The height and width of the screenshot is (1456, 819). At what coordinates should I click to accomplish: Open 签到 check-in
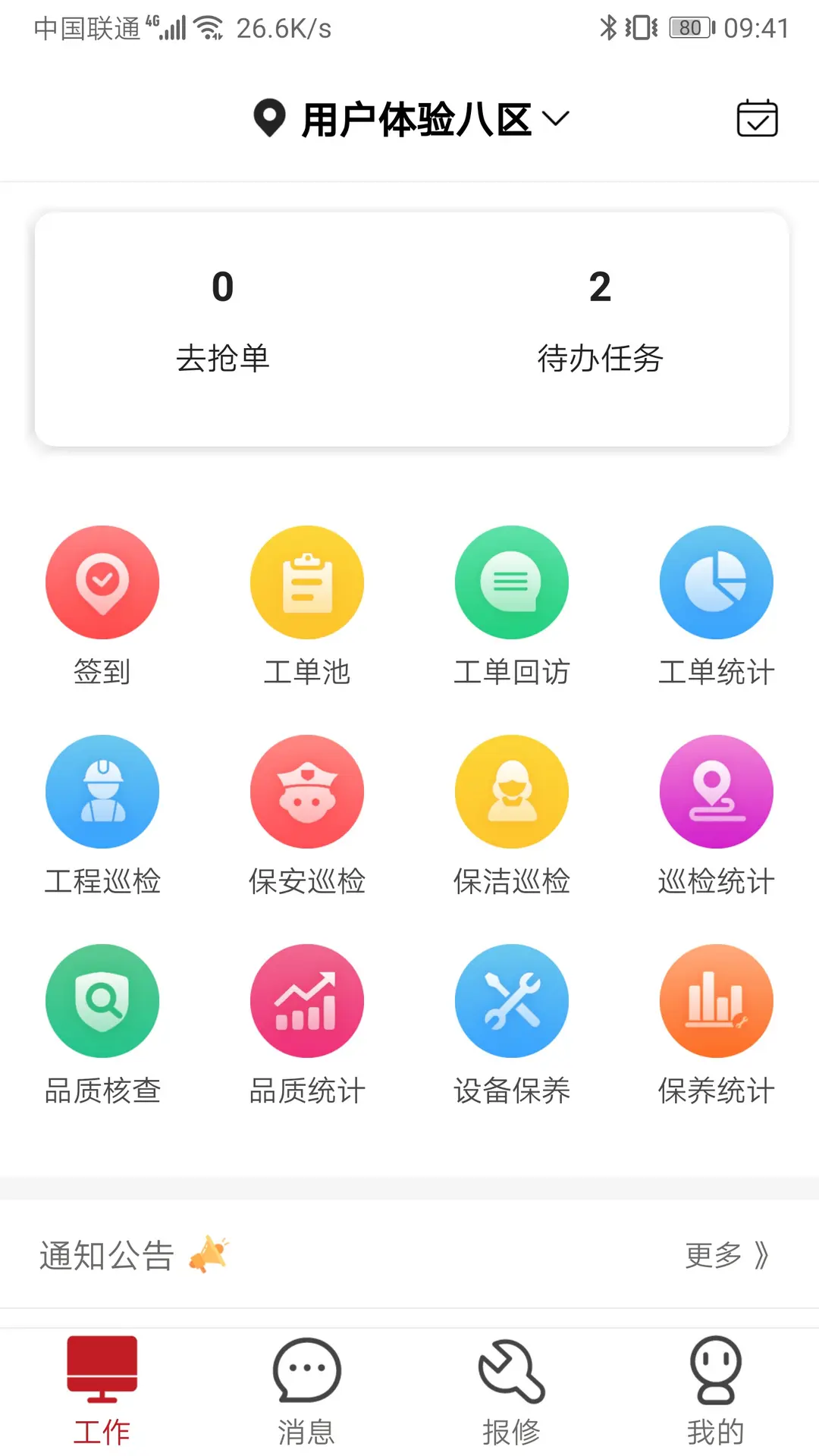[x=102, y=606]
